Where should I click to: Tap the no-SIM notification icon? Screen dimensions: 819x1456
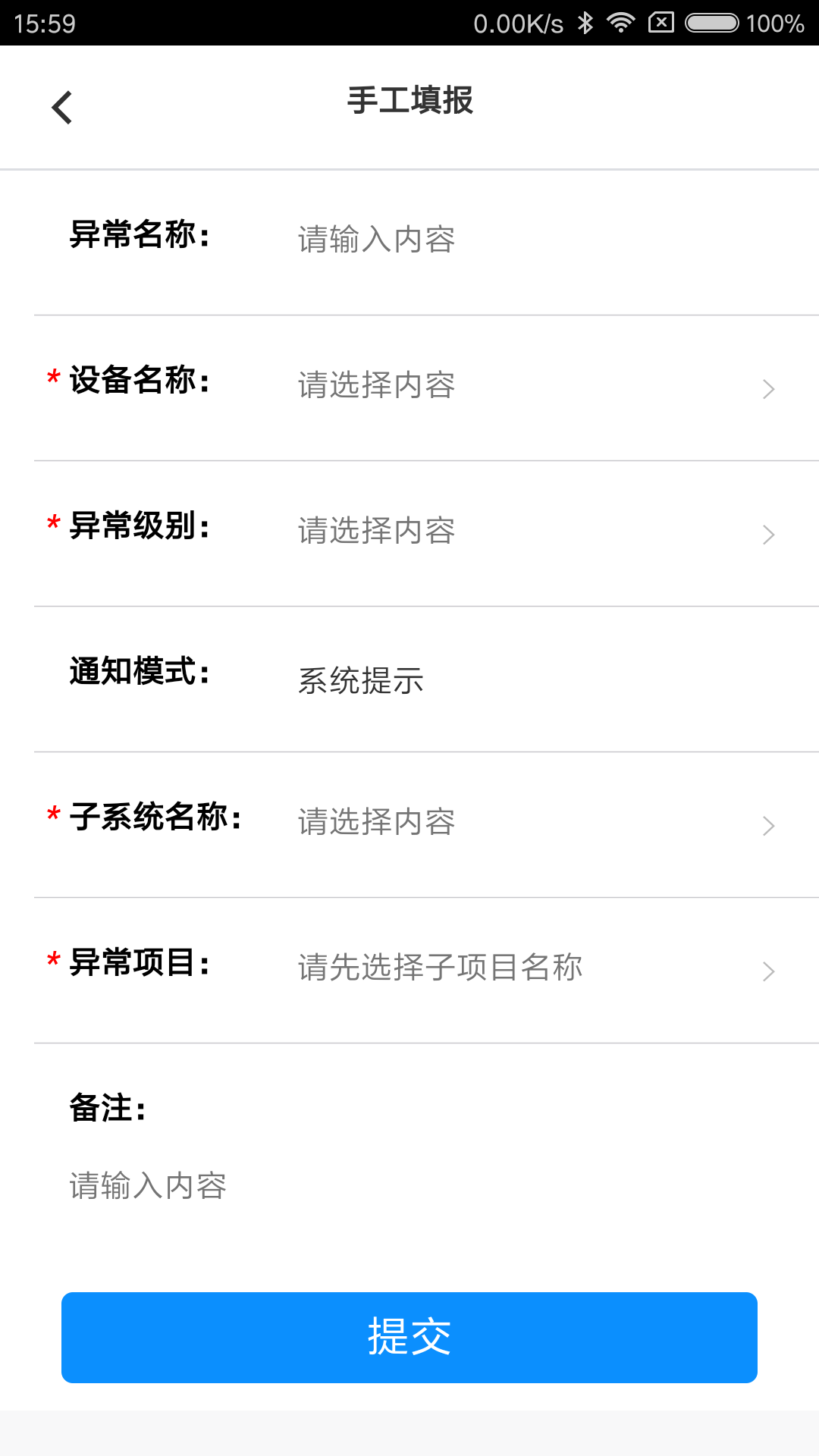click(x=661, y=24)
